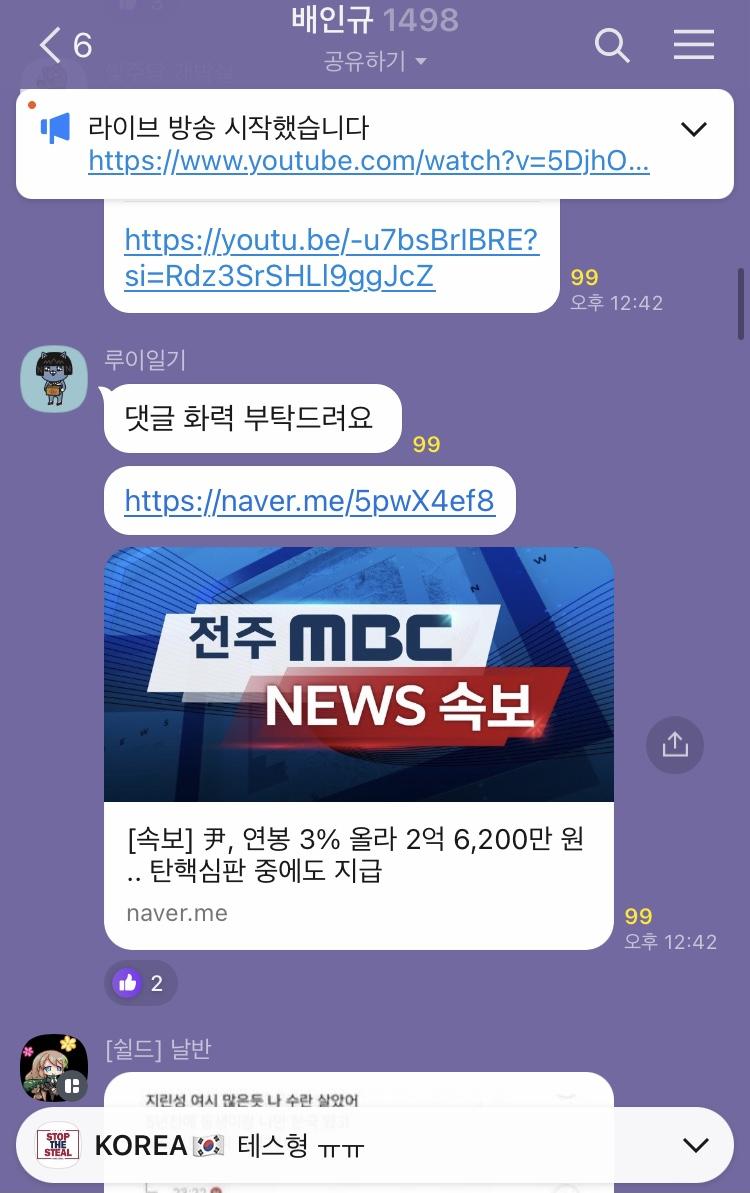Open the chat room hamburger menu
The width and height of the screenshot is (750, 1193).
[693, 45]
